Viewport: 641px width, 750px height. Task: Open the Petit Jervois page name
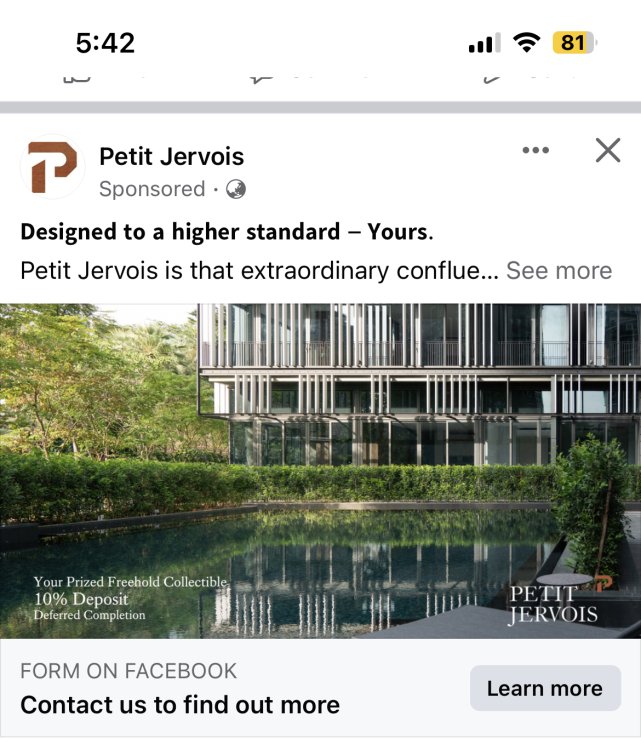pos(171,156)
